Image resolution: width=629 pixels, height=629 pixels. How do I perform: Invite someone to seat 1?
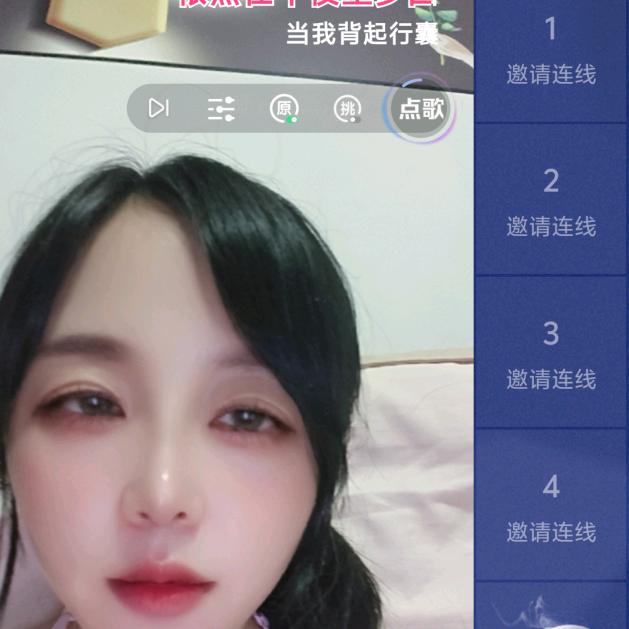pos(551,52)
